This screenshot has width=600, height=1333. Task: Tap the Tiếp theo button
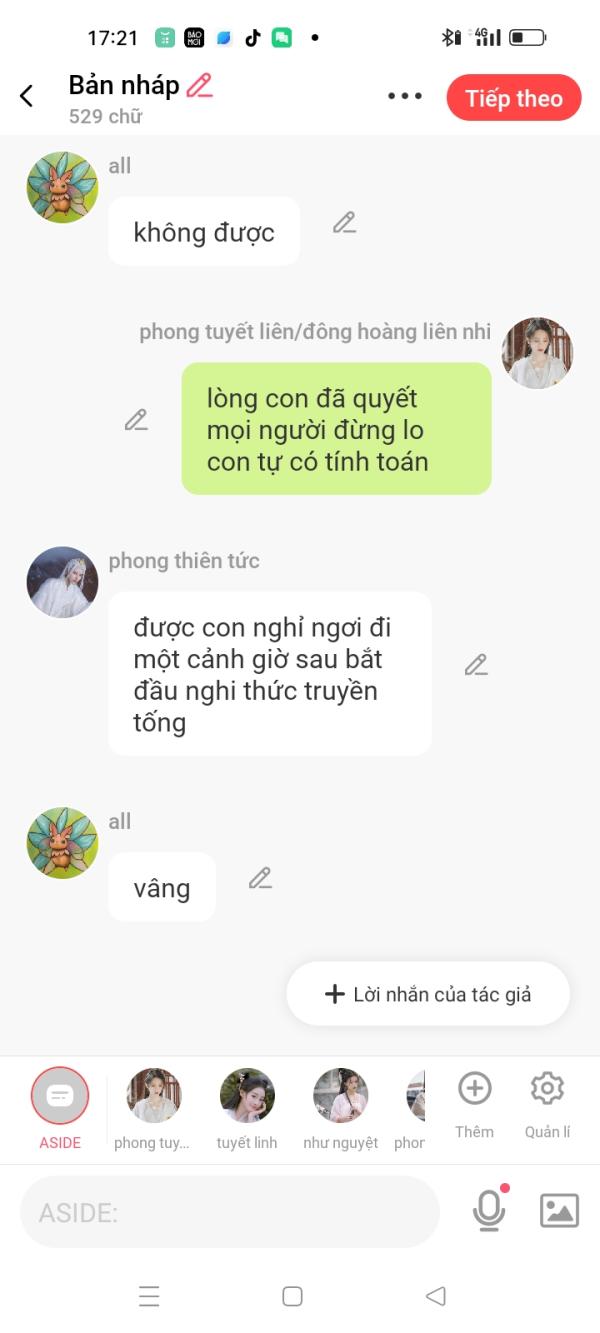click(514, 98)
